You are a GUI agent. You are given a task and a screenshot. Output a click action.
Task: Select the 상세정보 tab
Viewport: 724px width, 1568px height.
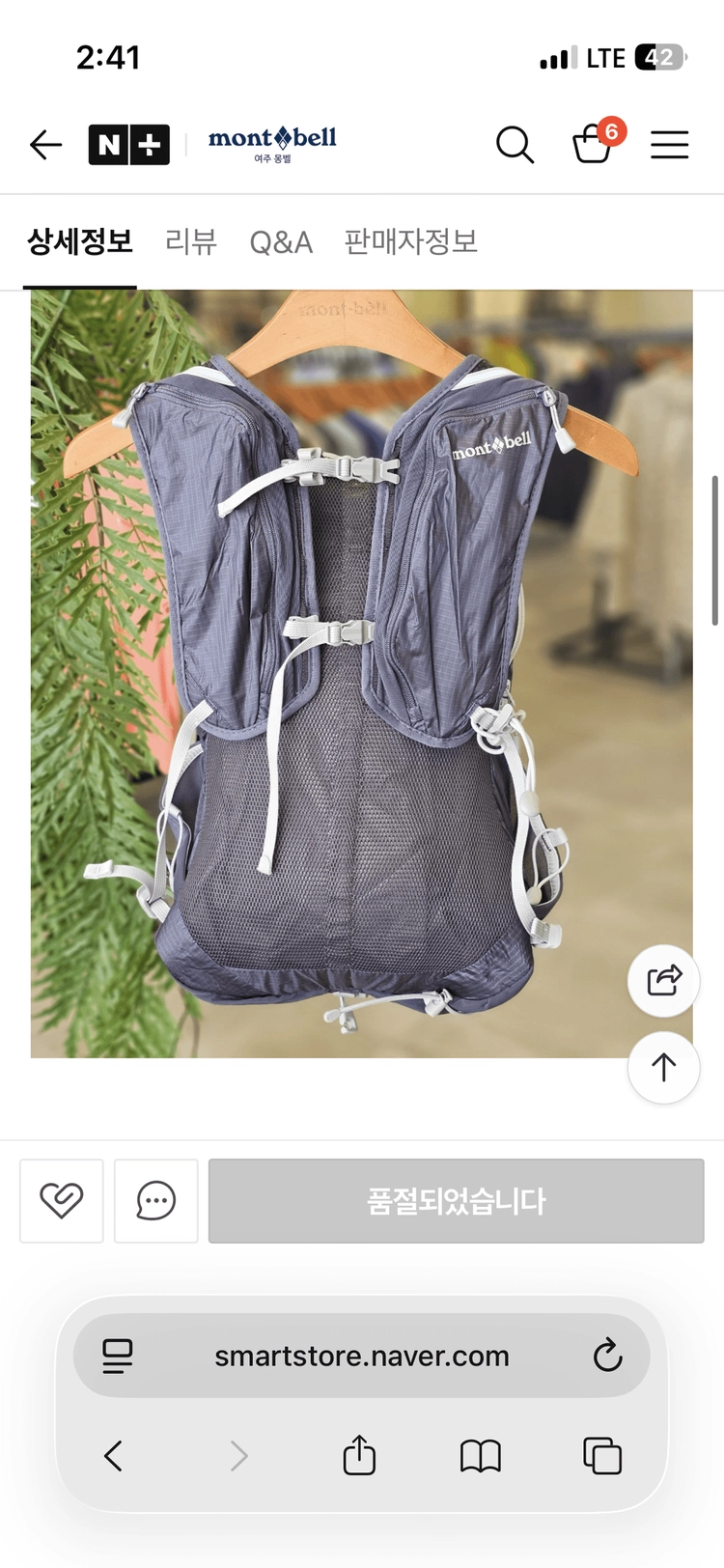click(80, 241)
